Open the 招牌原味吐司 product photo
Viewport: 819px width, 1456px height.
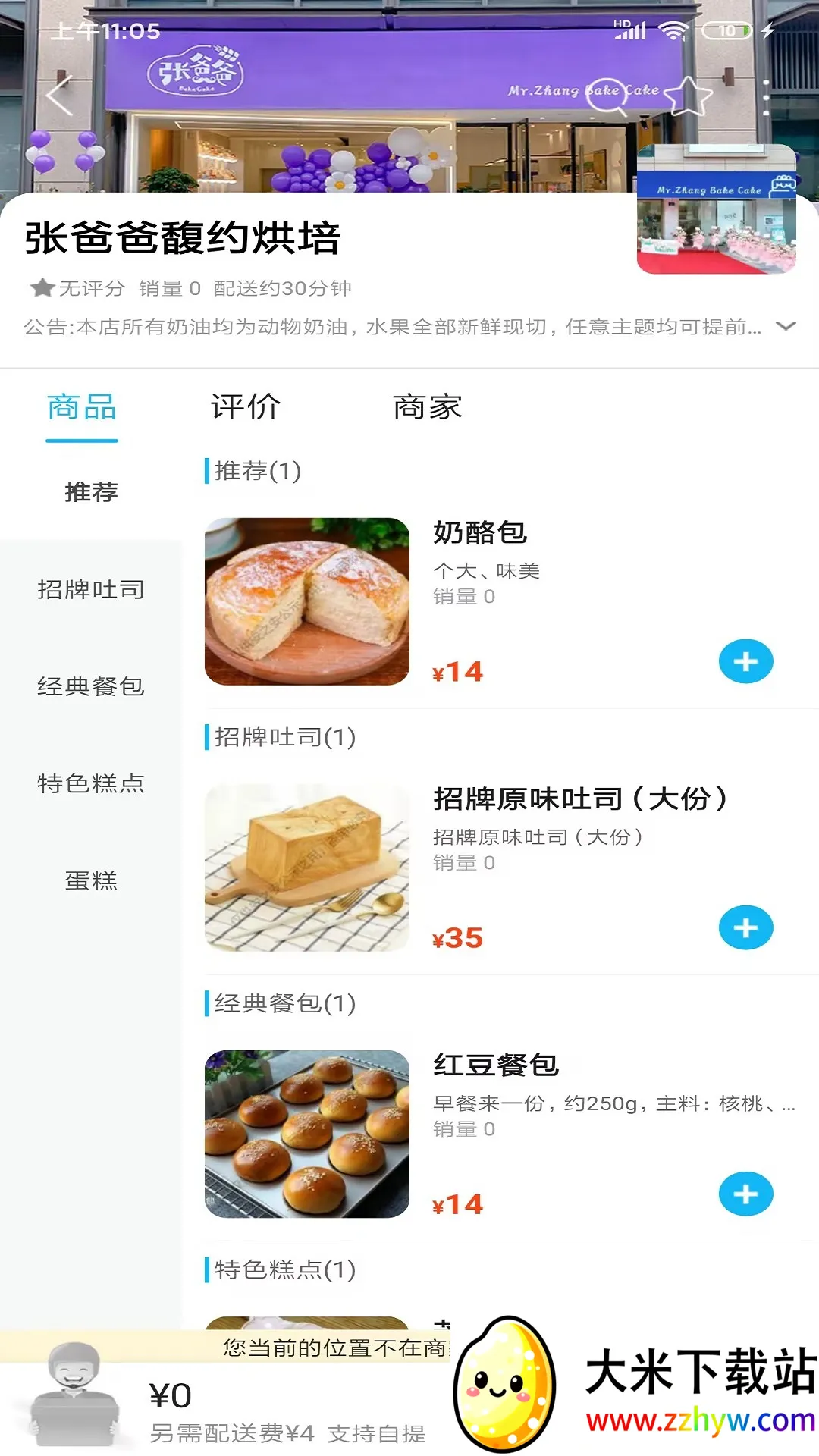coord(307,868)
